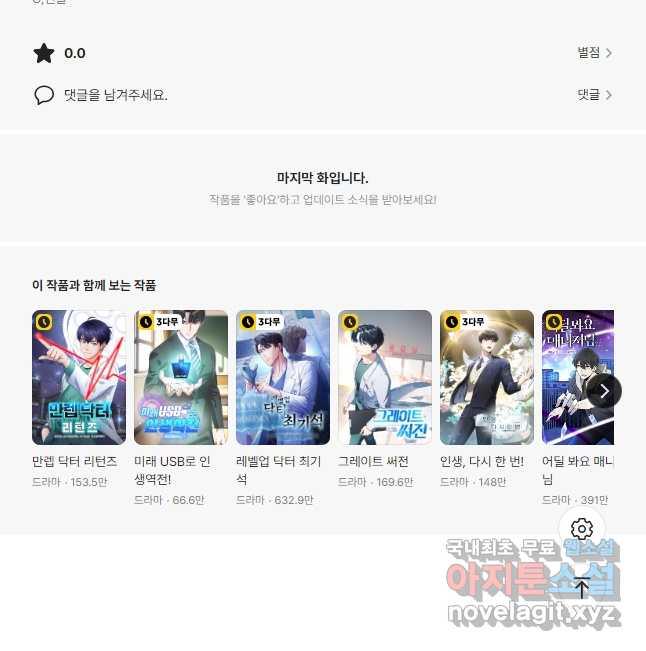Viewport: 646px width, 651px height.
Task: Open webtoon 레벨업 닥터 최기석
Action: click(283, 378)
